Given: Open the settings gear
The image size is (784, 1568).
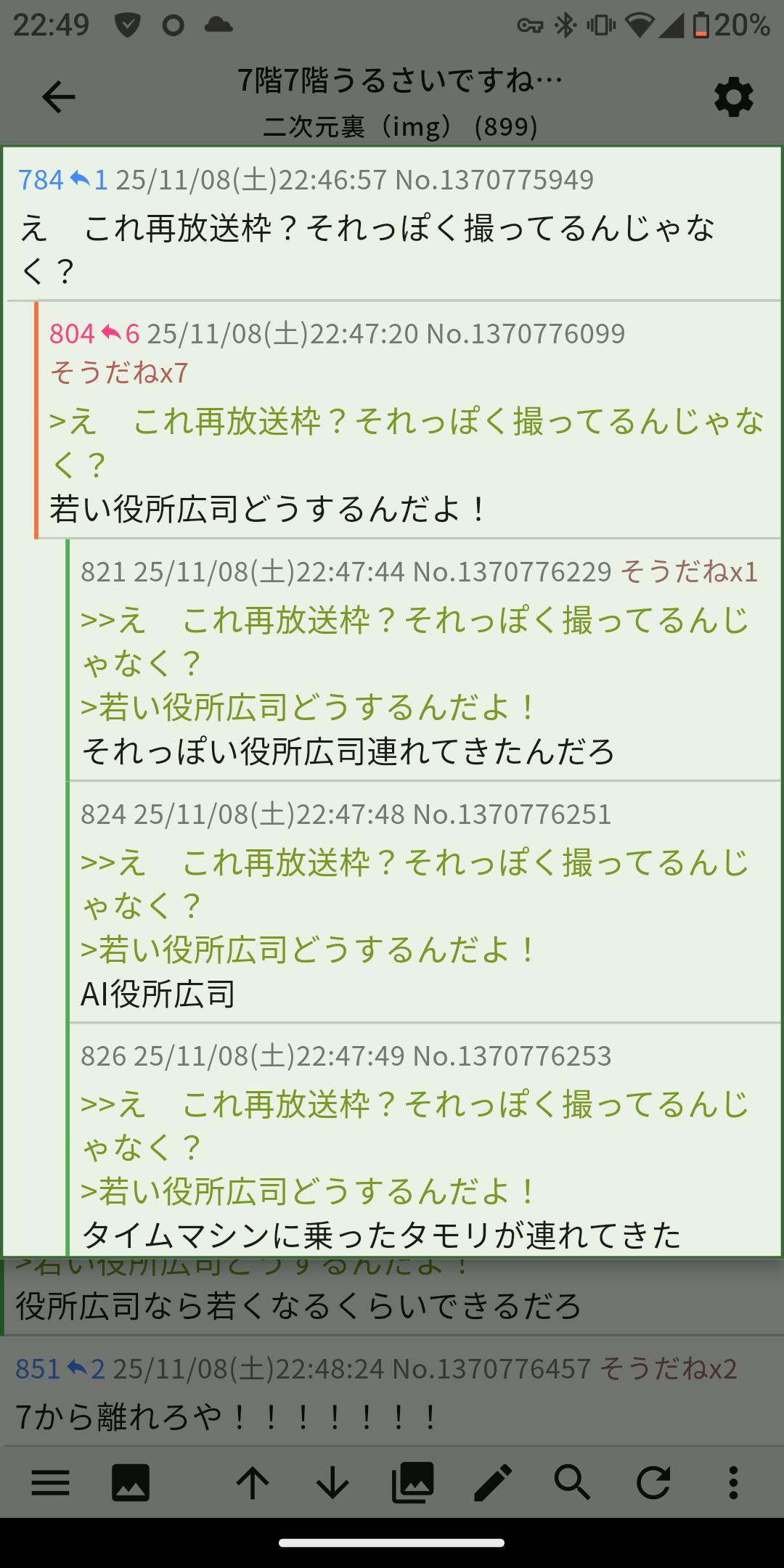Looking at the screenshot, I should coord(733,97).
